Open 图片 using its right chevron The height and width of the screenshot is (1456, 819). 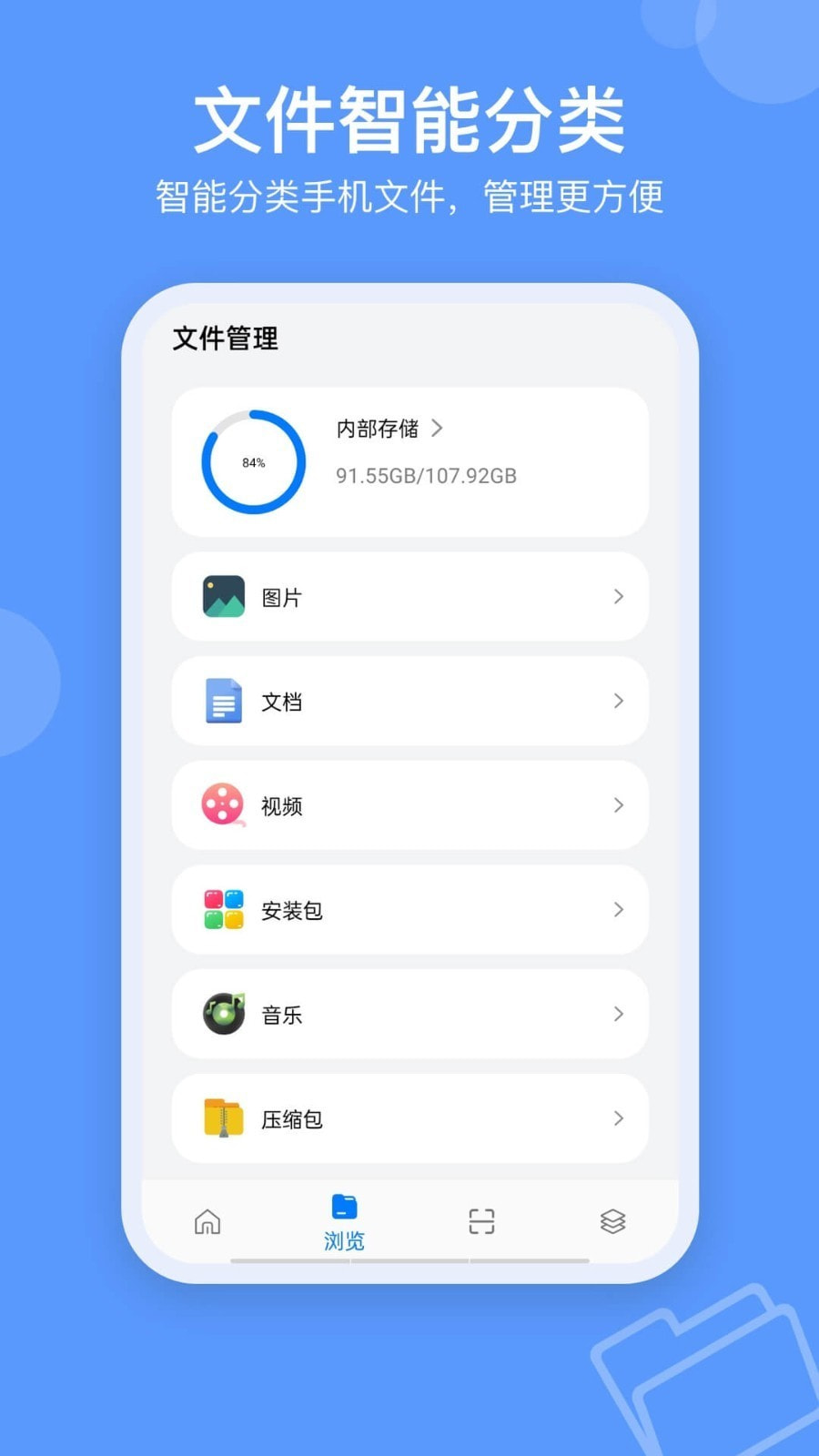click(x=620, y=596)
